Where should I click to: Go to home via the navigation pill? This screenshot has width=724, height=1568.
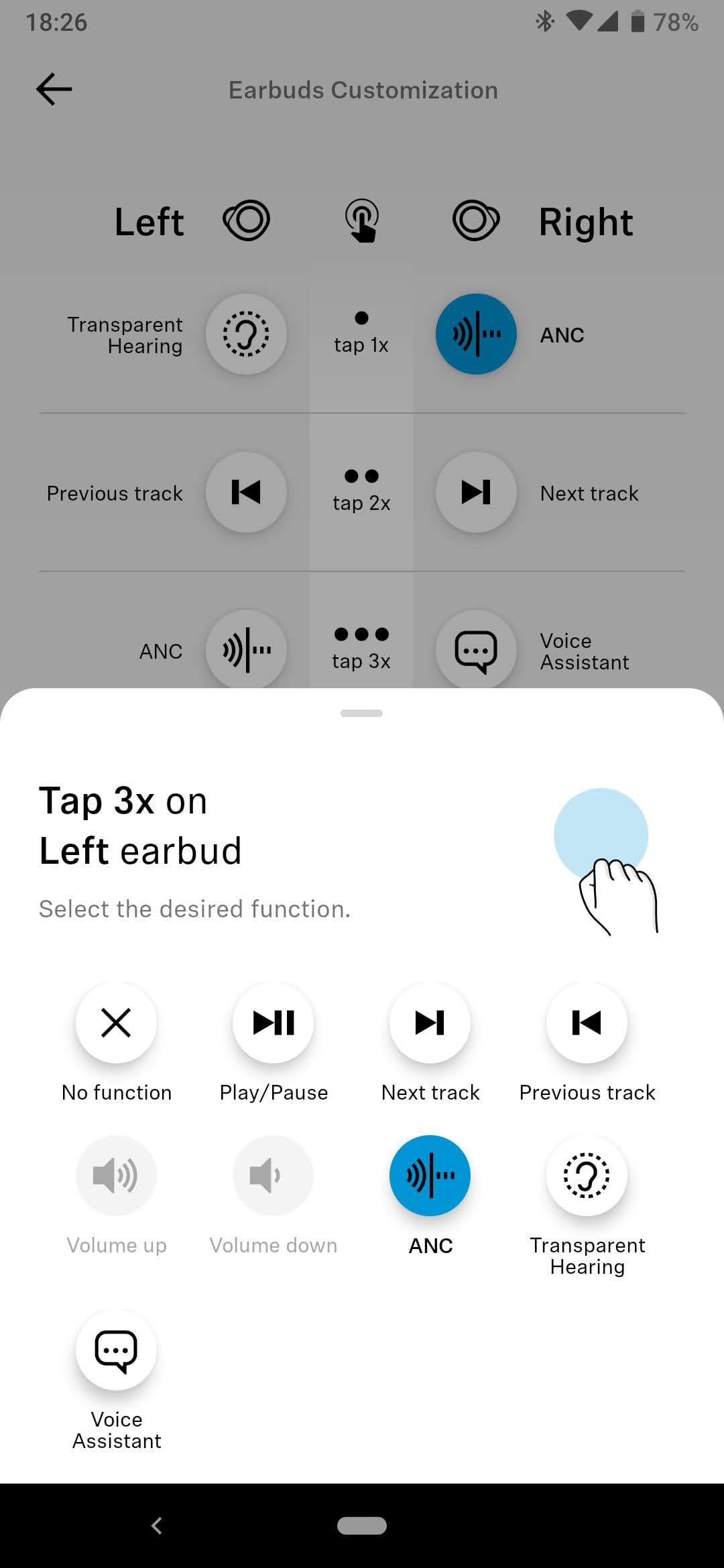361,1526
